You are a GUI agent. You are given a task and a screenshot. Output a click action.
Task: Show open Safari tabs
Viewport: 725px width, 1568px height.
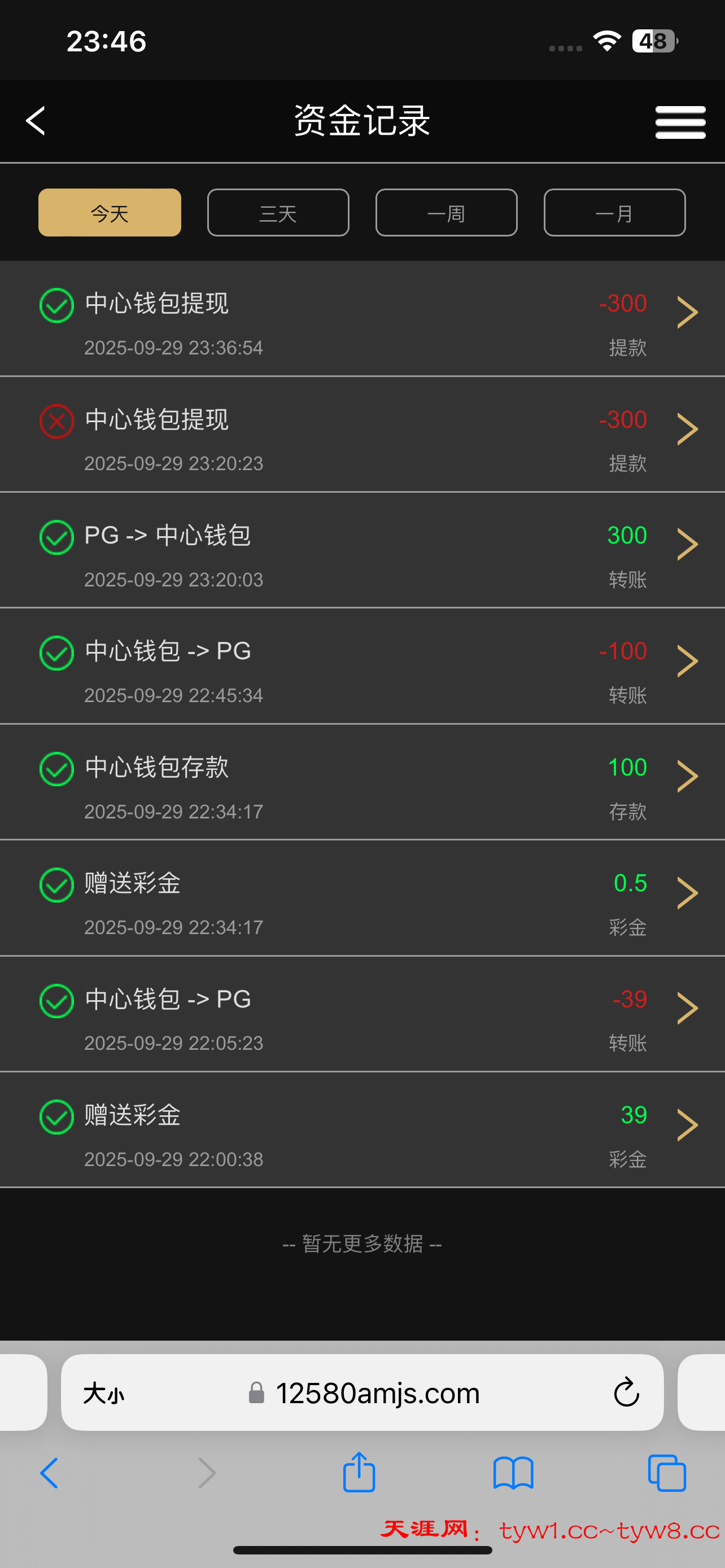coord(667,1473)
